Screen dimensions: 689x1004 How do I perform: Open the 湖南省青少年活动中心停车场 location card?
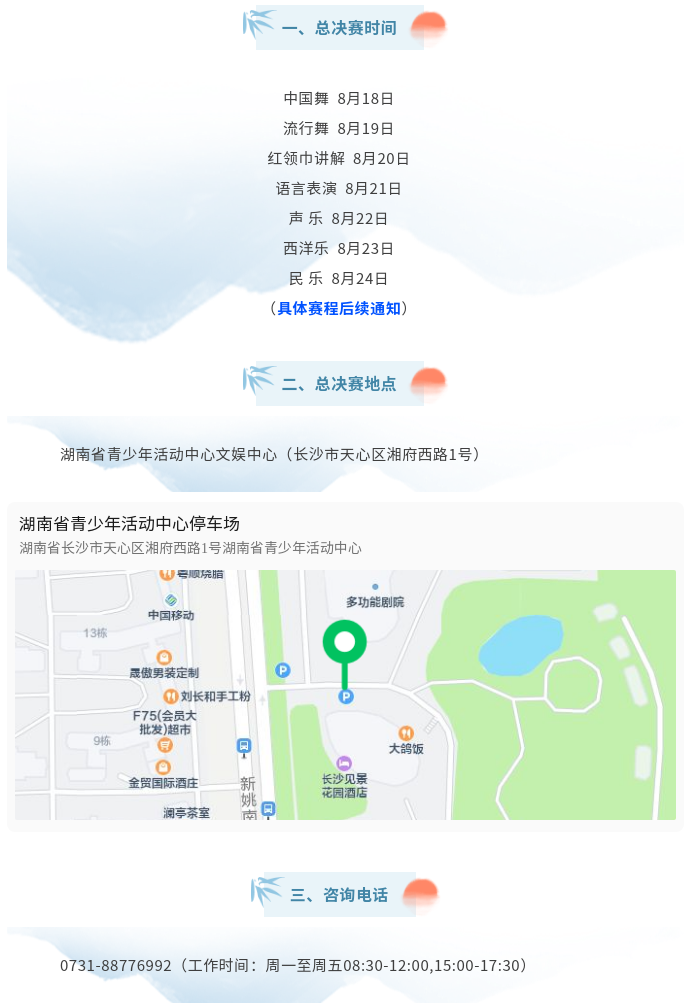[x=130, y=525]
